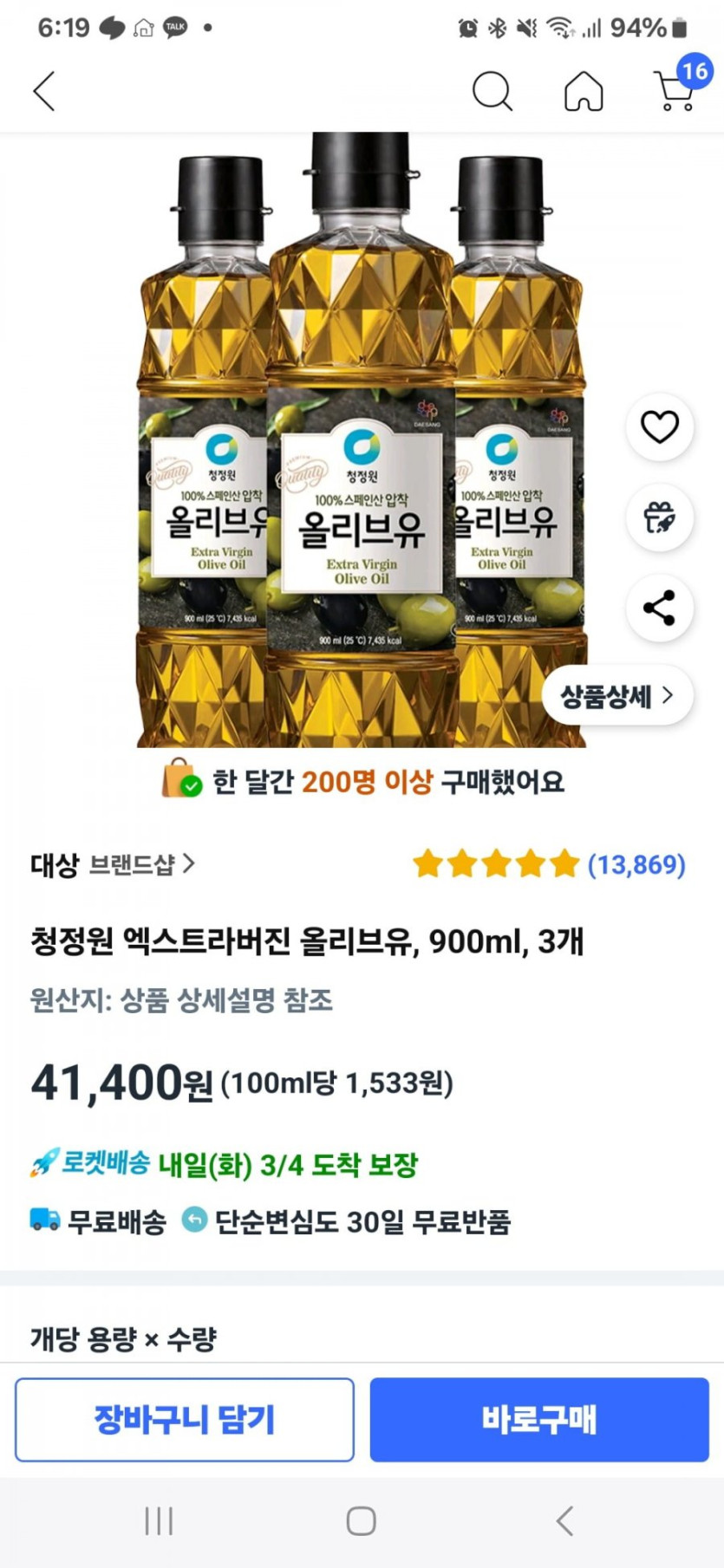724x1568 pixels.
Task: Open the shopping cart with 16 items
Action: pyautogui.click(x=676, y=89)
